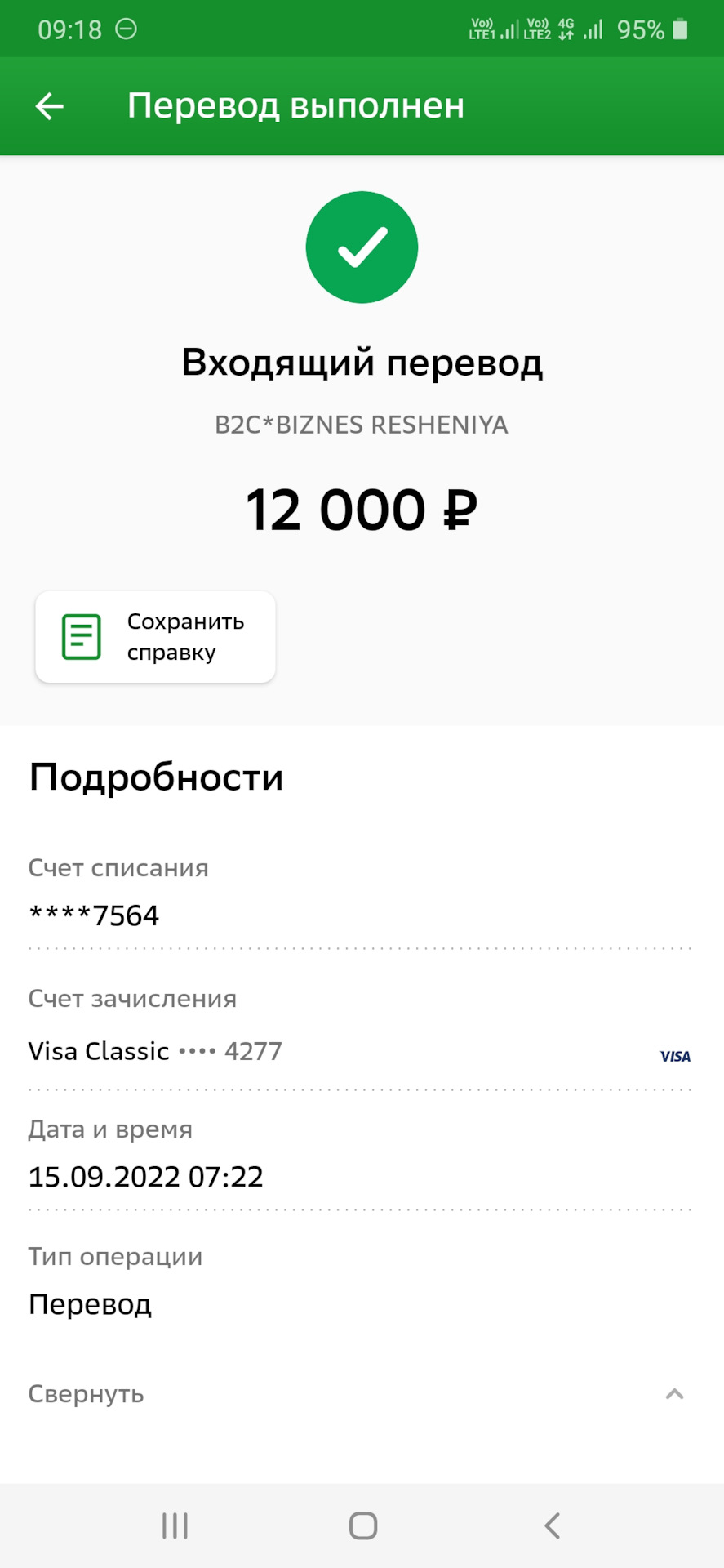Tap the Сохранить справку button
Image resolution: width=724 pixels, height=1568 pixels.
coord(155,637)
